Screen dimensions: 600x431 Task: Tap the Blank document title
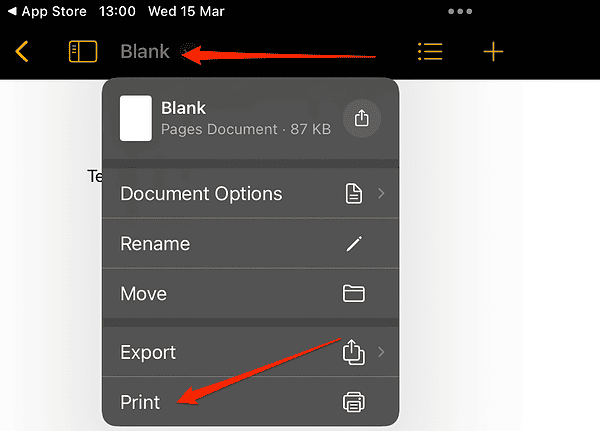coord(145,51)
